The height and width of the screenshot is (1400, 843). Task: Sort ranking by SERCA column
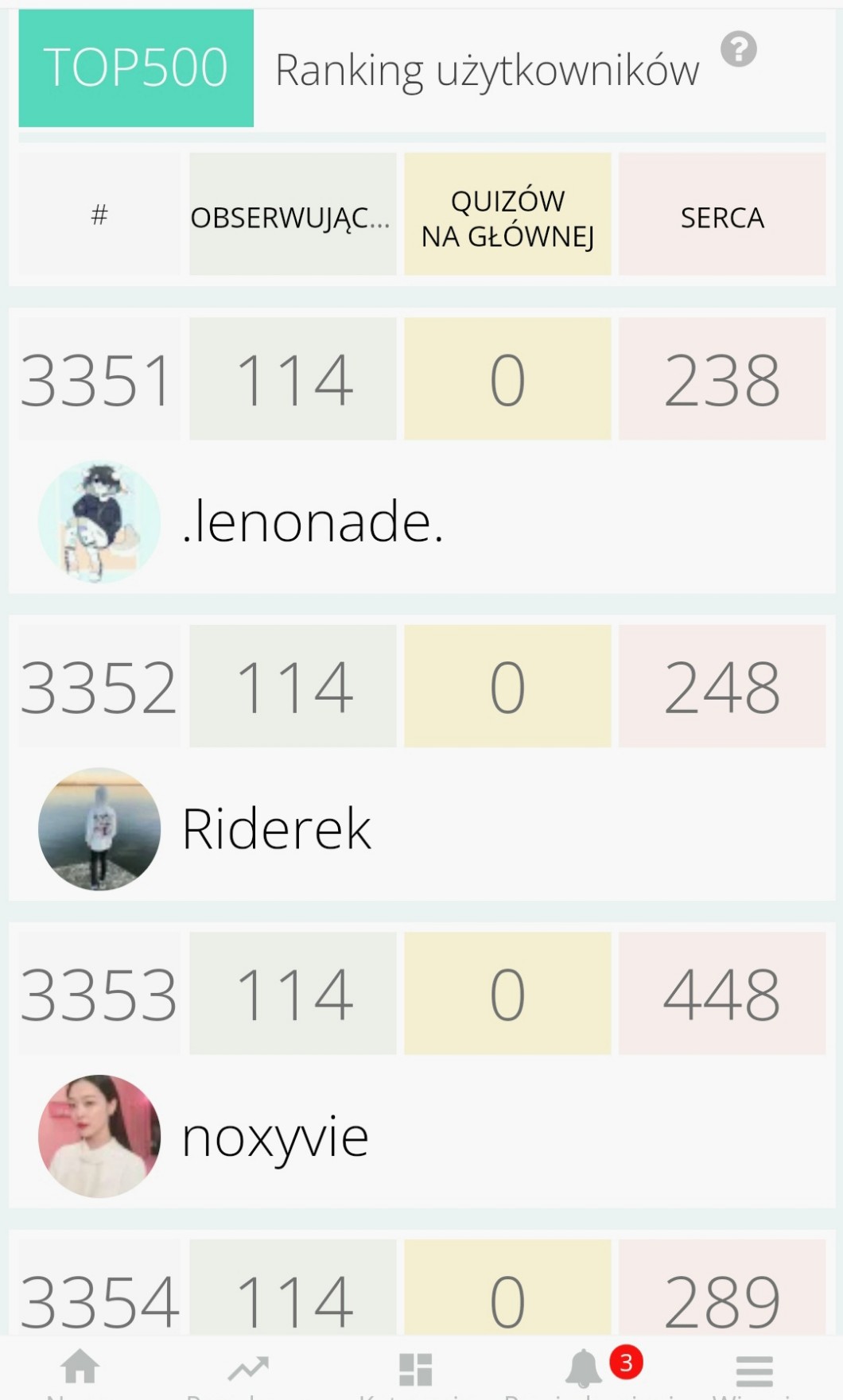click(722, 215)
